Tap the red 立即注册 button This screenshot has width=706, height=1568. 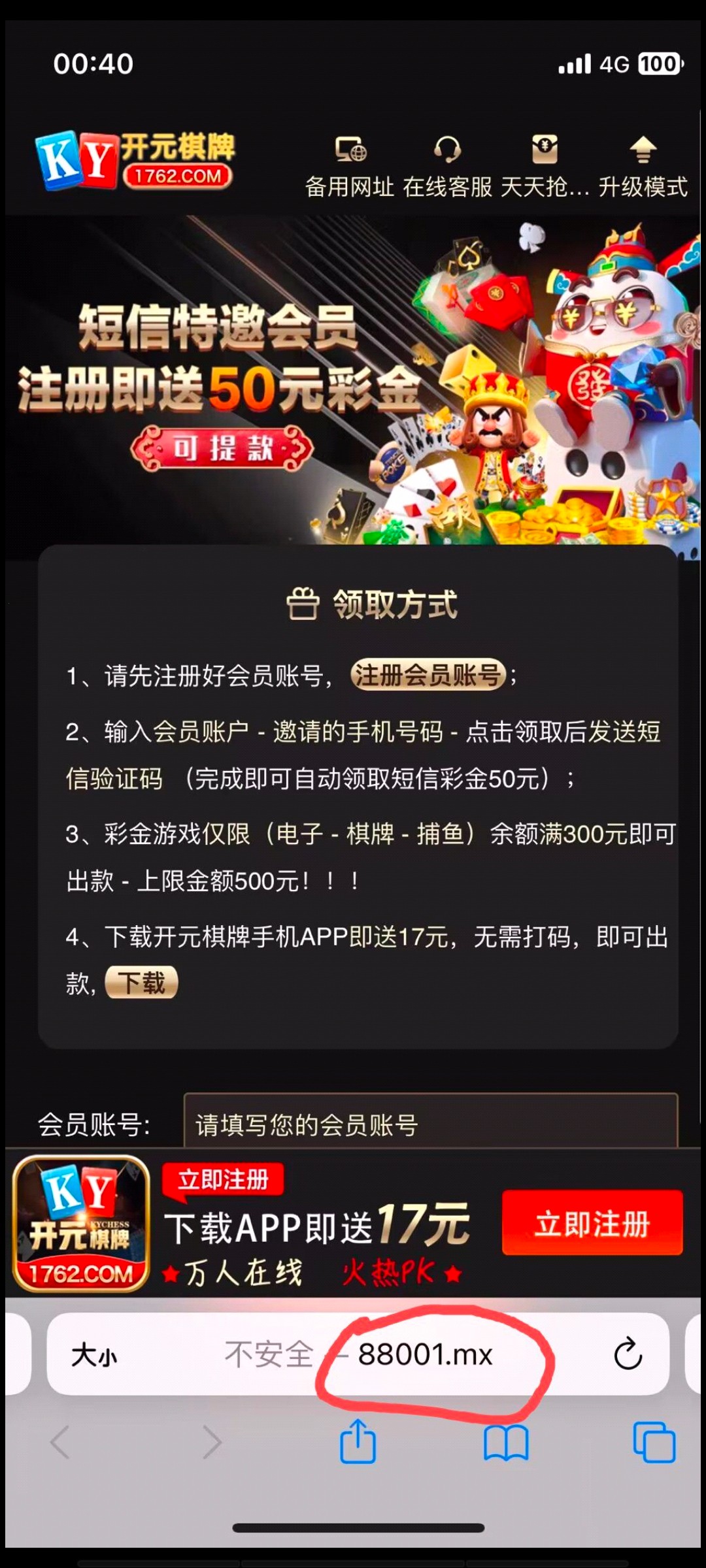tap(592, 1223)
